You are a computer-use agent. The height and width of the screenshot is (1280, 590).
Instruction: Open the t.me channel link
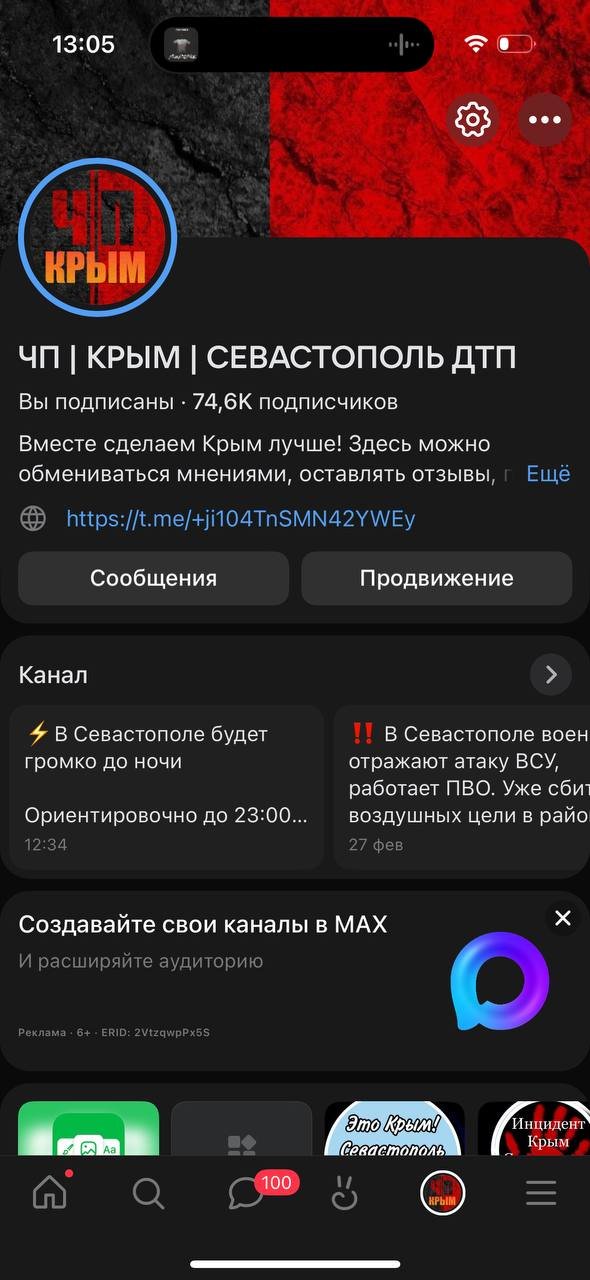[x=240, y=518]
